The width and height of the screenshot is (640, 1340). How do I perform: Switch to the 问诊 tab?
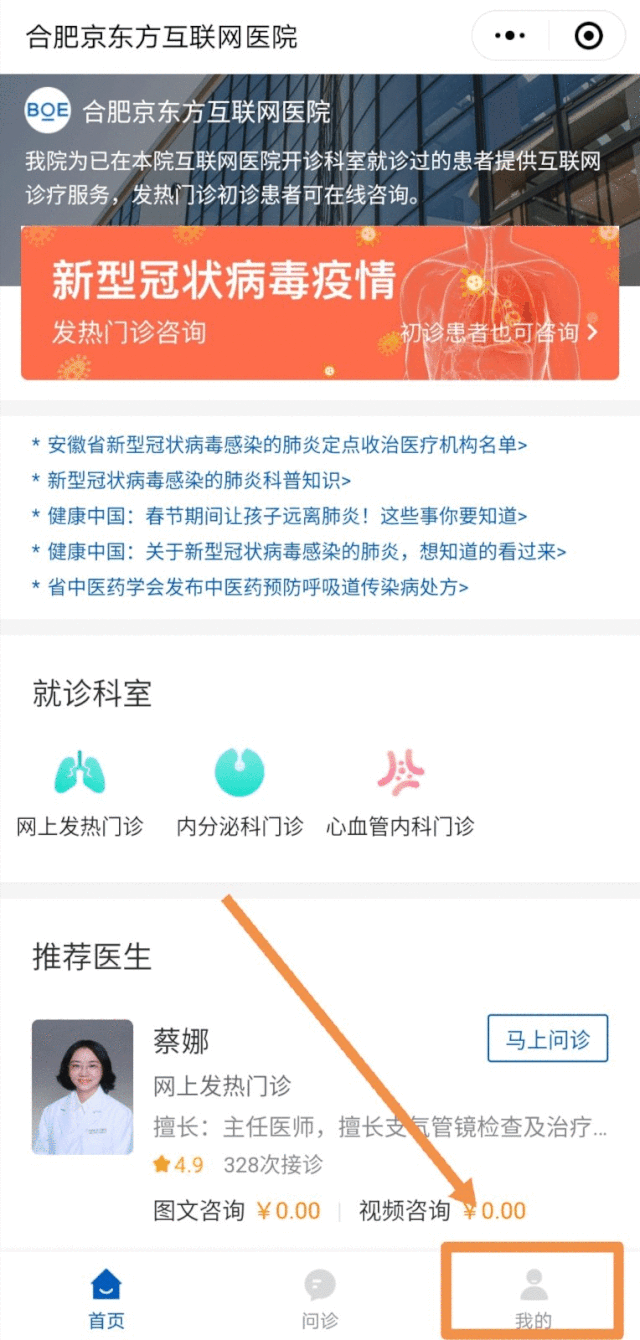320,1298
